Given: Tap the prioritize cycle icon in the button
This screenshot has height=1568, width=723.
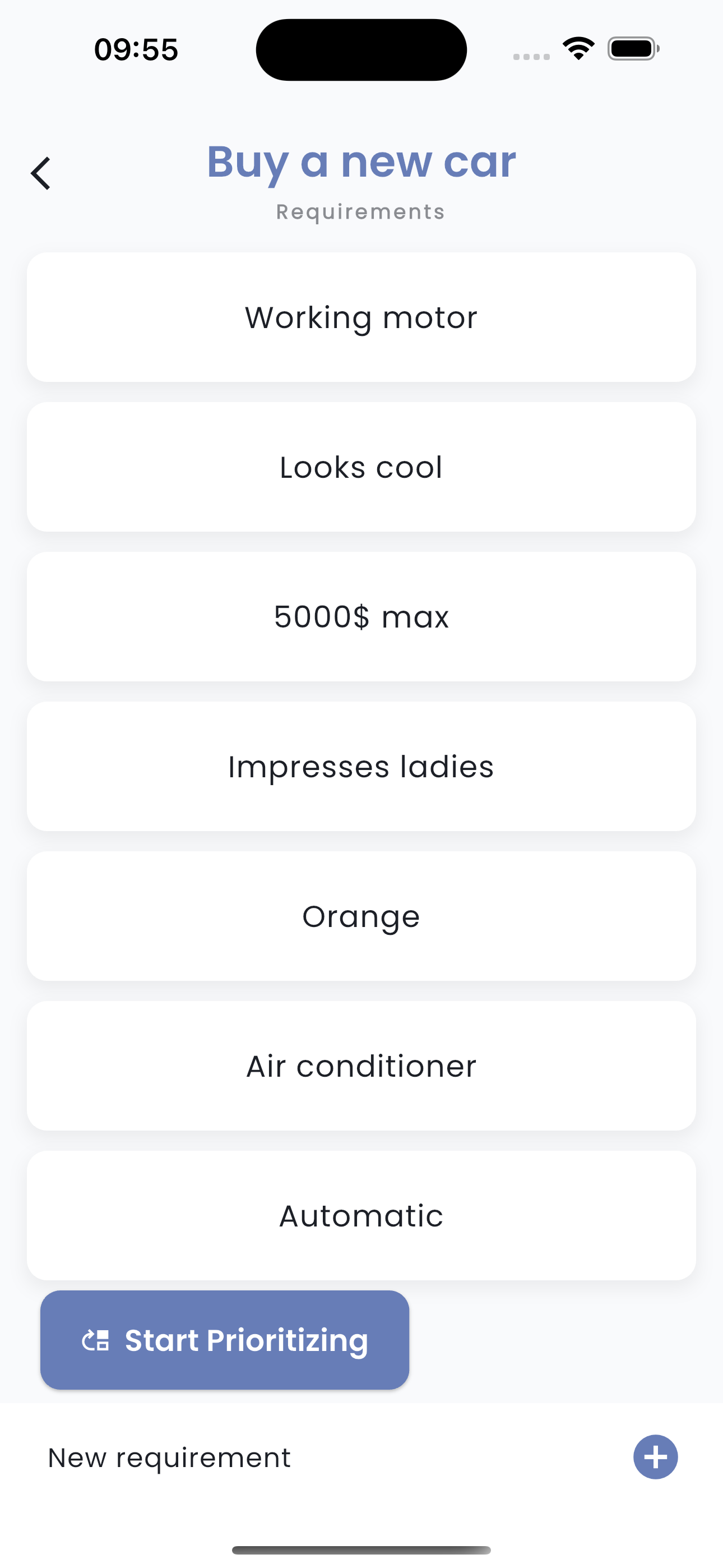Looking at the screenshot, I should click(96, 1340).
